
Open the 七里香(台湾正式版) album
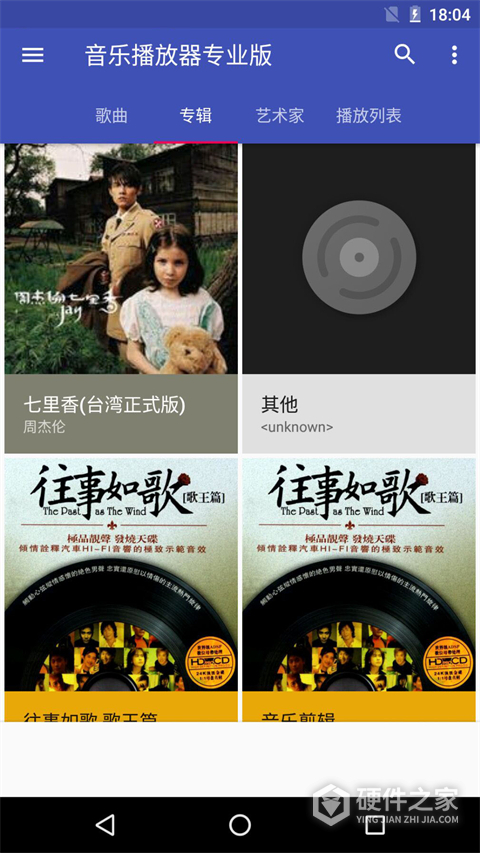(121, 298)
